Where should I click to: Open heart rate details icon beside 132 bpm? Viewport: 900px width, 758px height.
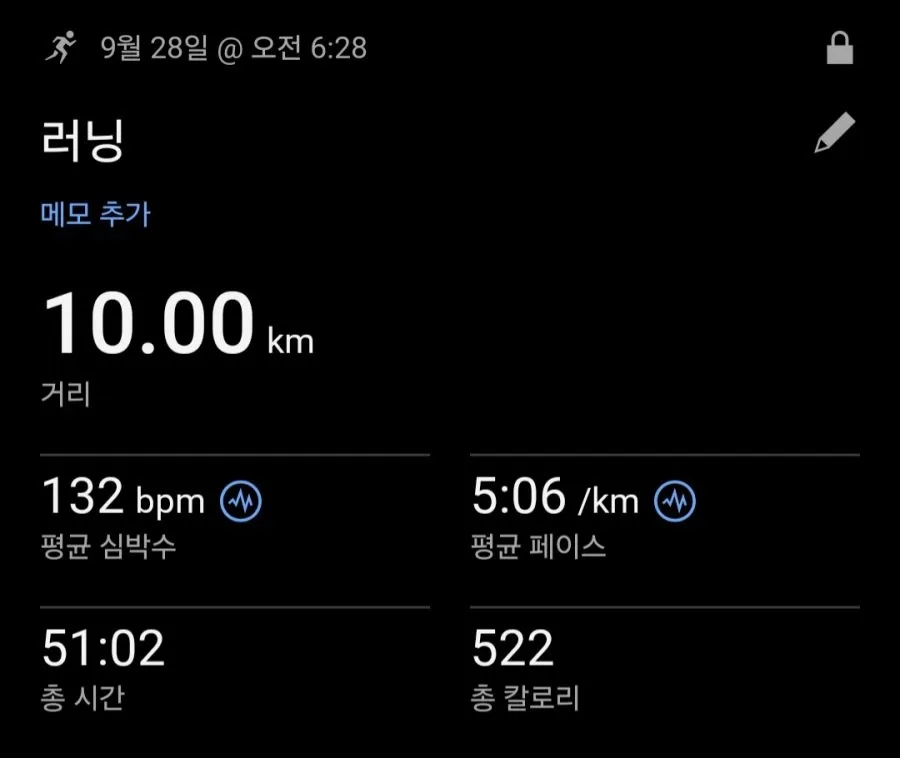[x=240, y=501]
